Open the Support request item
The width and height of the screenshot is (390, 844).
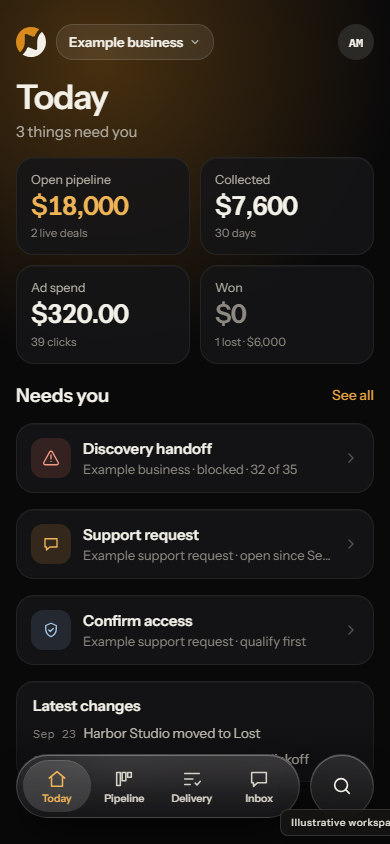coord(195,544)
